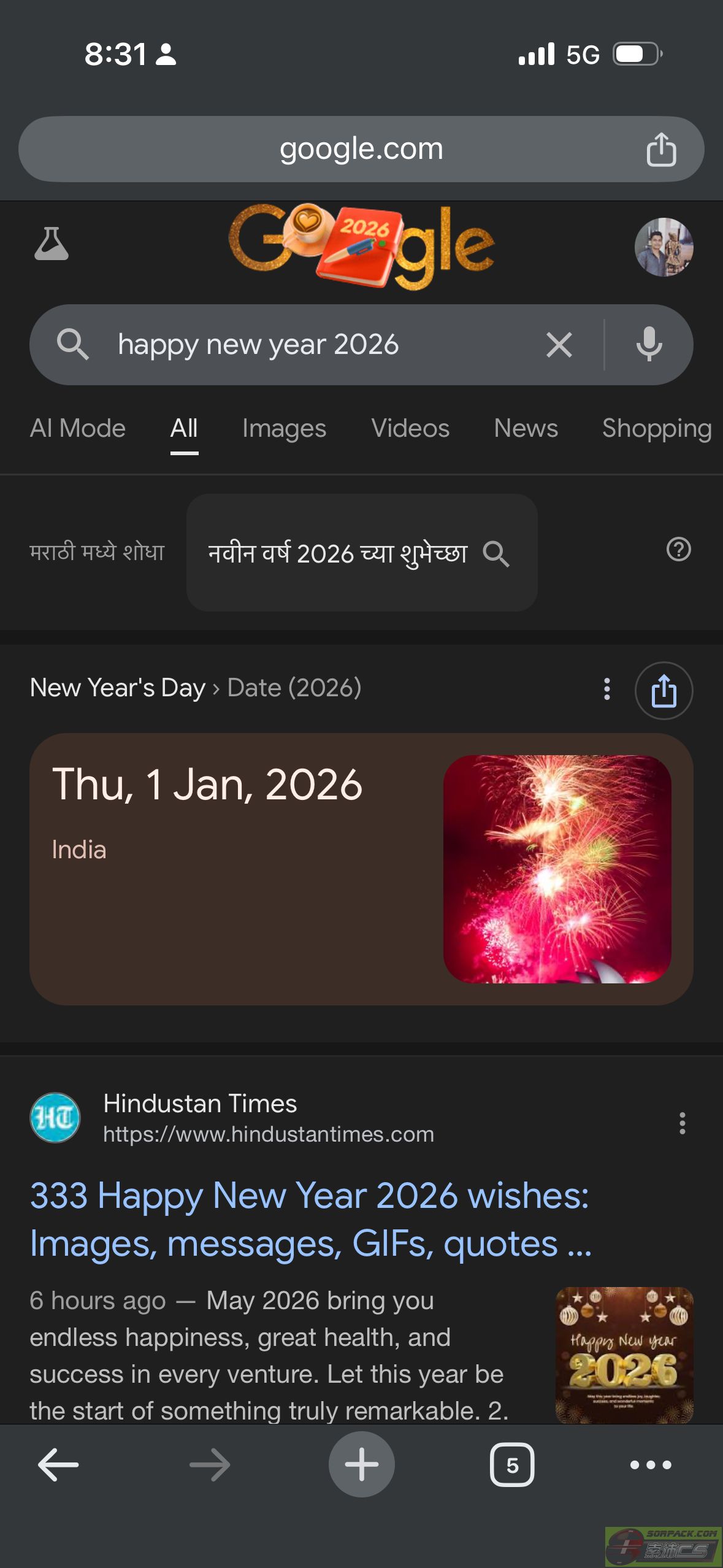
Task: Open help for Marathi search suggestion
Action: click(x=678, y=549)
